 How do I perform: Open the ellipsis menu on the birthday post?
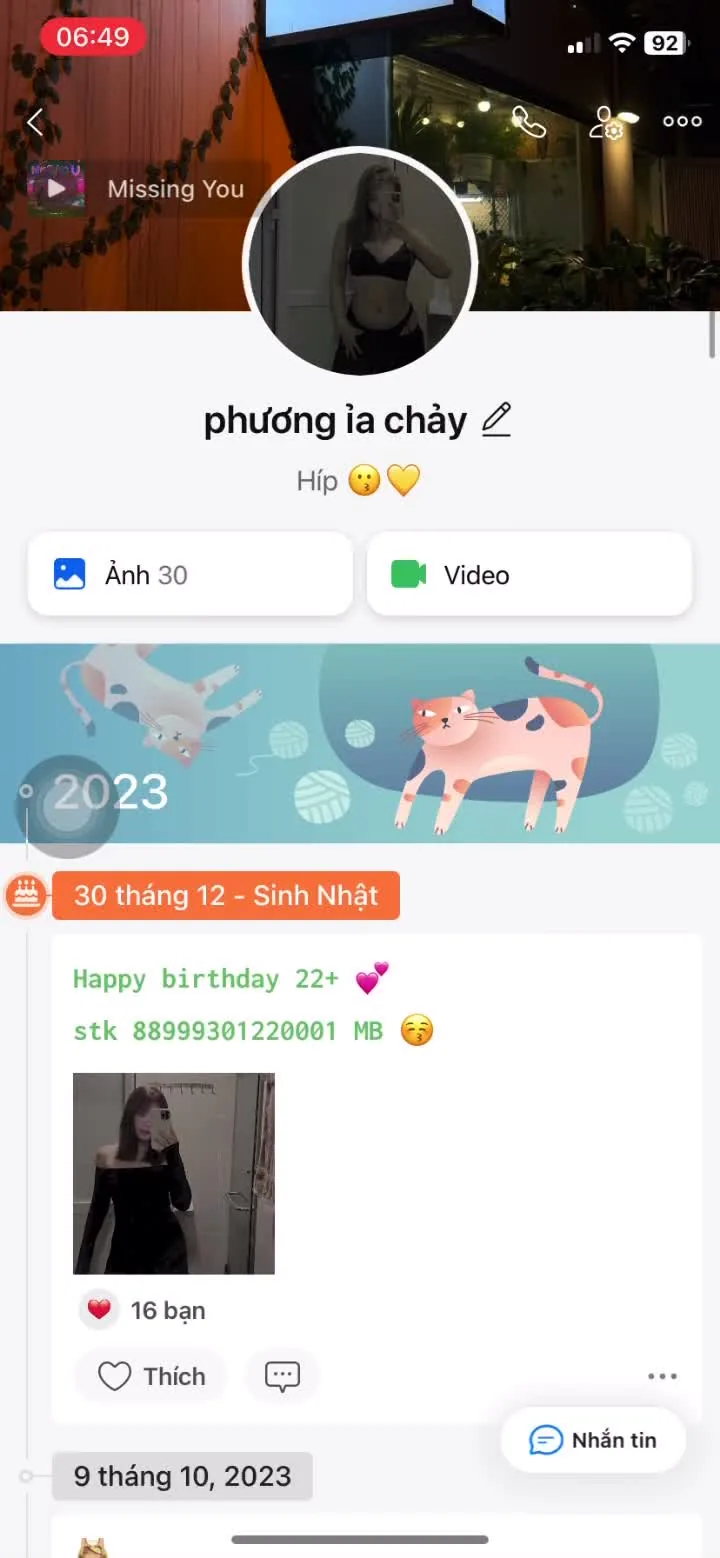[661, 1376]
